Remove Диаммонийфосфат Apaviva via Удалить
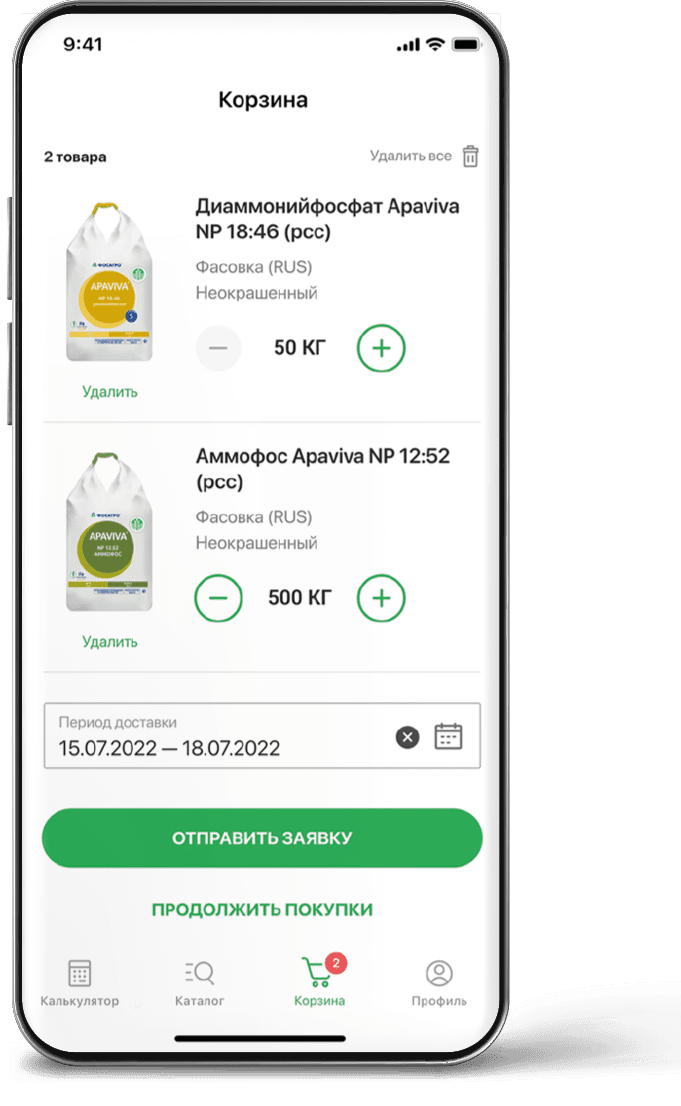The height and width of the screenshot is (1106, 681). tap(110, 392)
